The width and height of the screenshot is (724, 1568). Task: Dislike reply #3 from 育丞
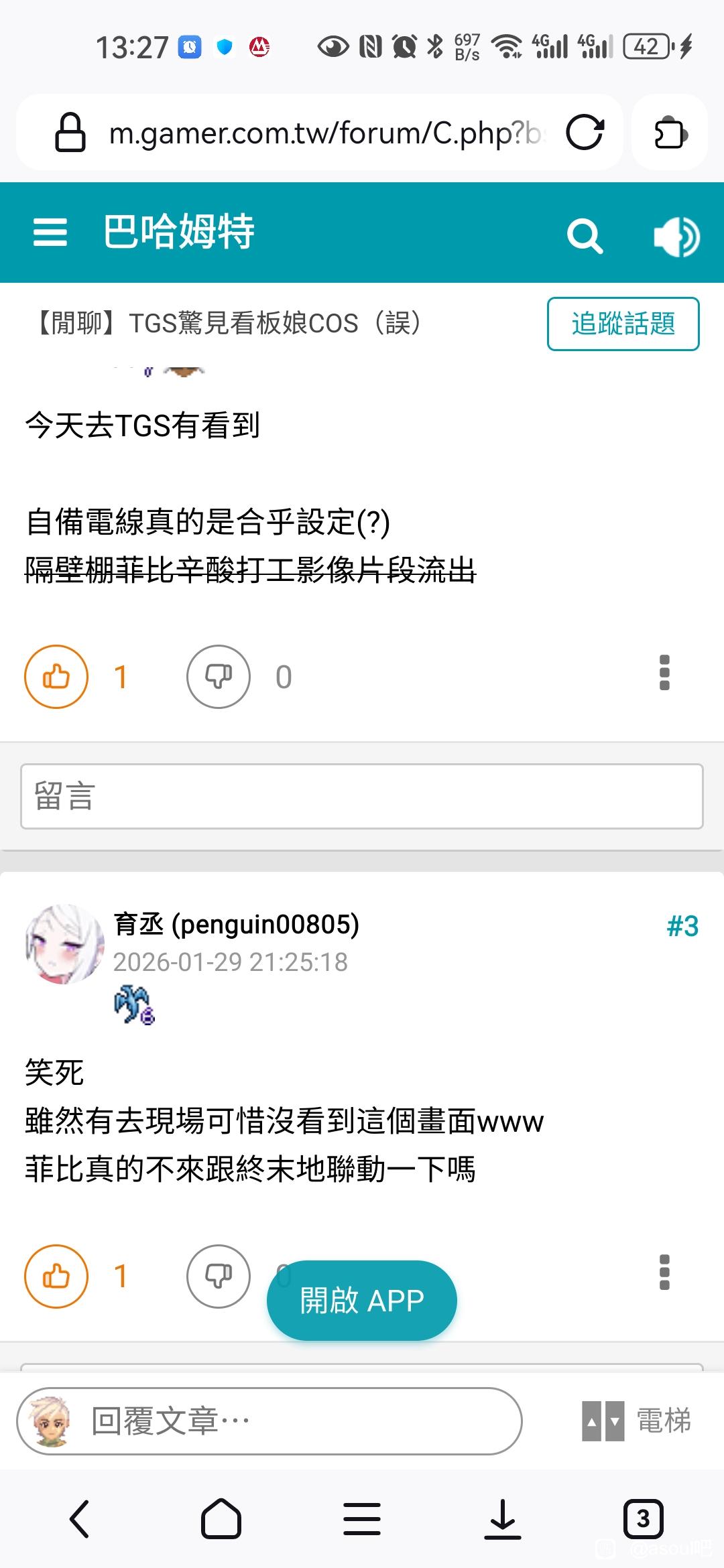pyautogui.click(x=219, y=1277)
